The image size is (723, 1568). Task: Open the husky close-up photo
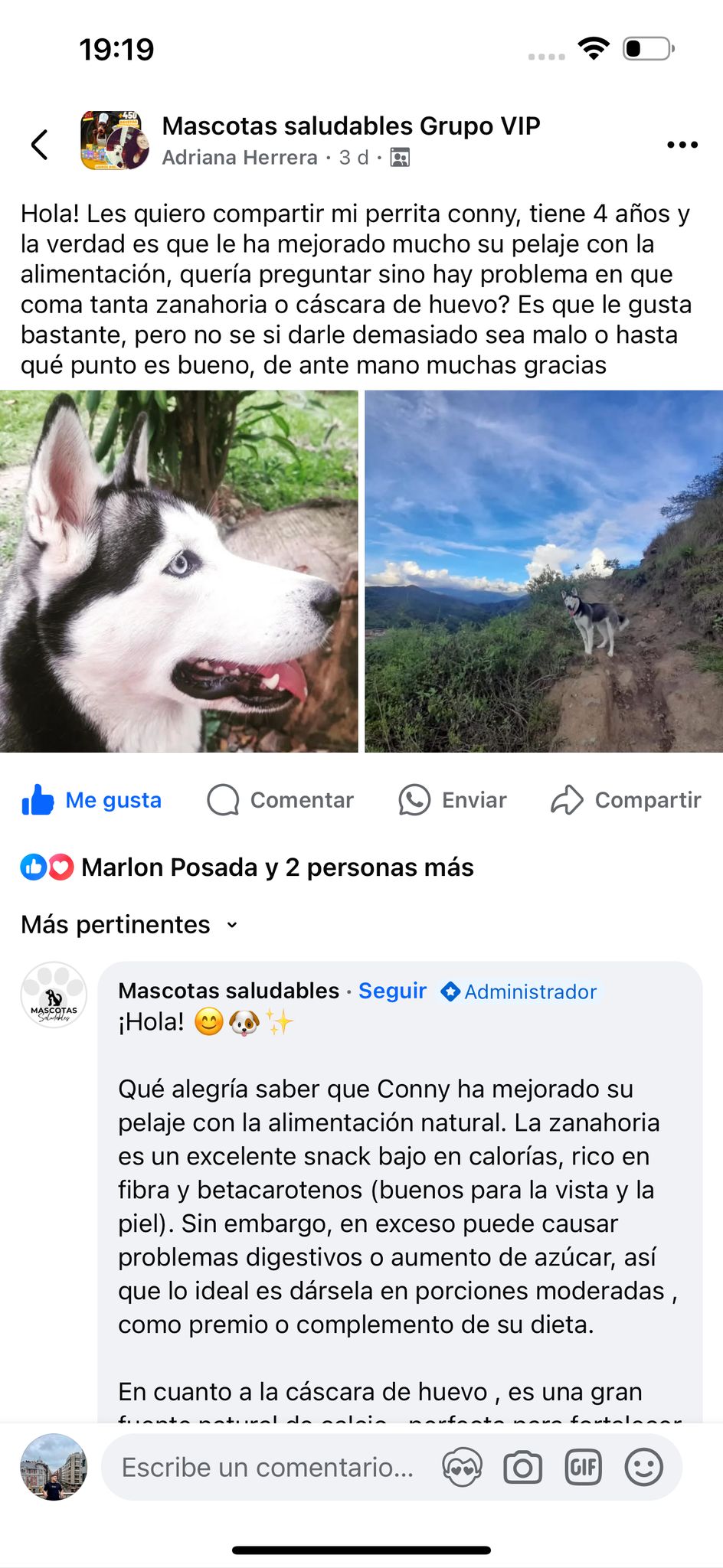pos(178,571)
